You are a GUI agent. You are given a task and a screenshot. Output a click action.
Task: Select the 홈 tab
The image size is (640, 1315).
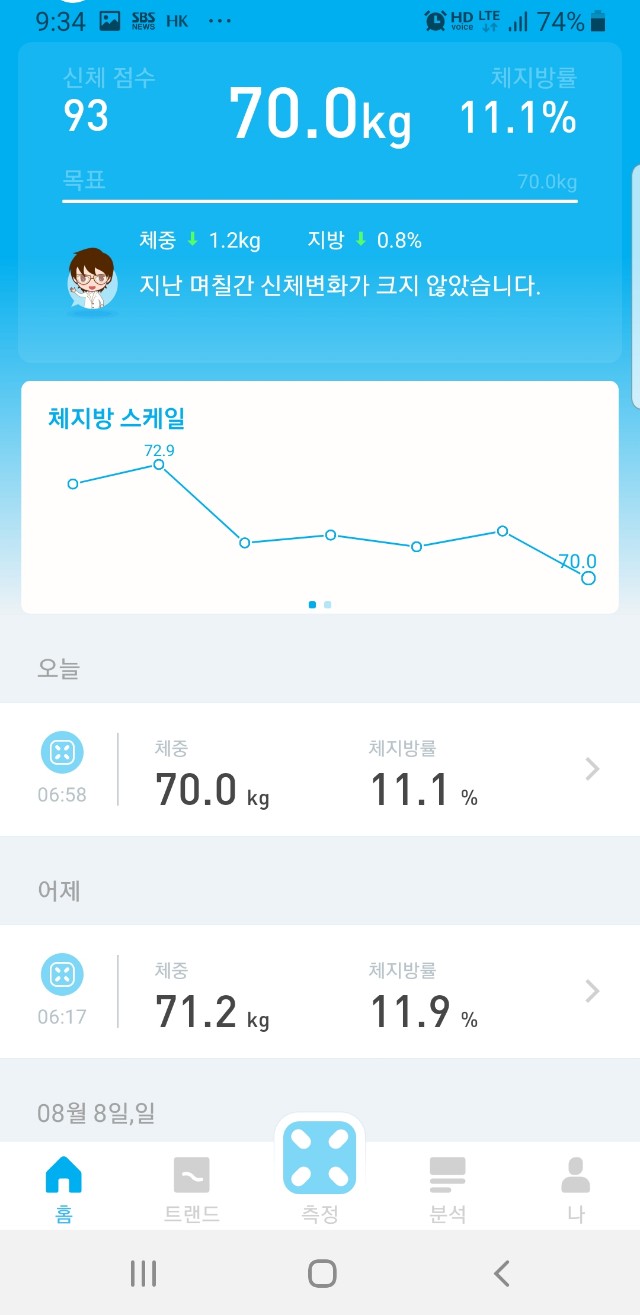pyautogui.click(x=64, y=1190)
